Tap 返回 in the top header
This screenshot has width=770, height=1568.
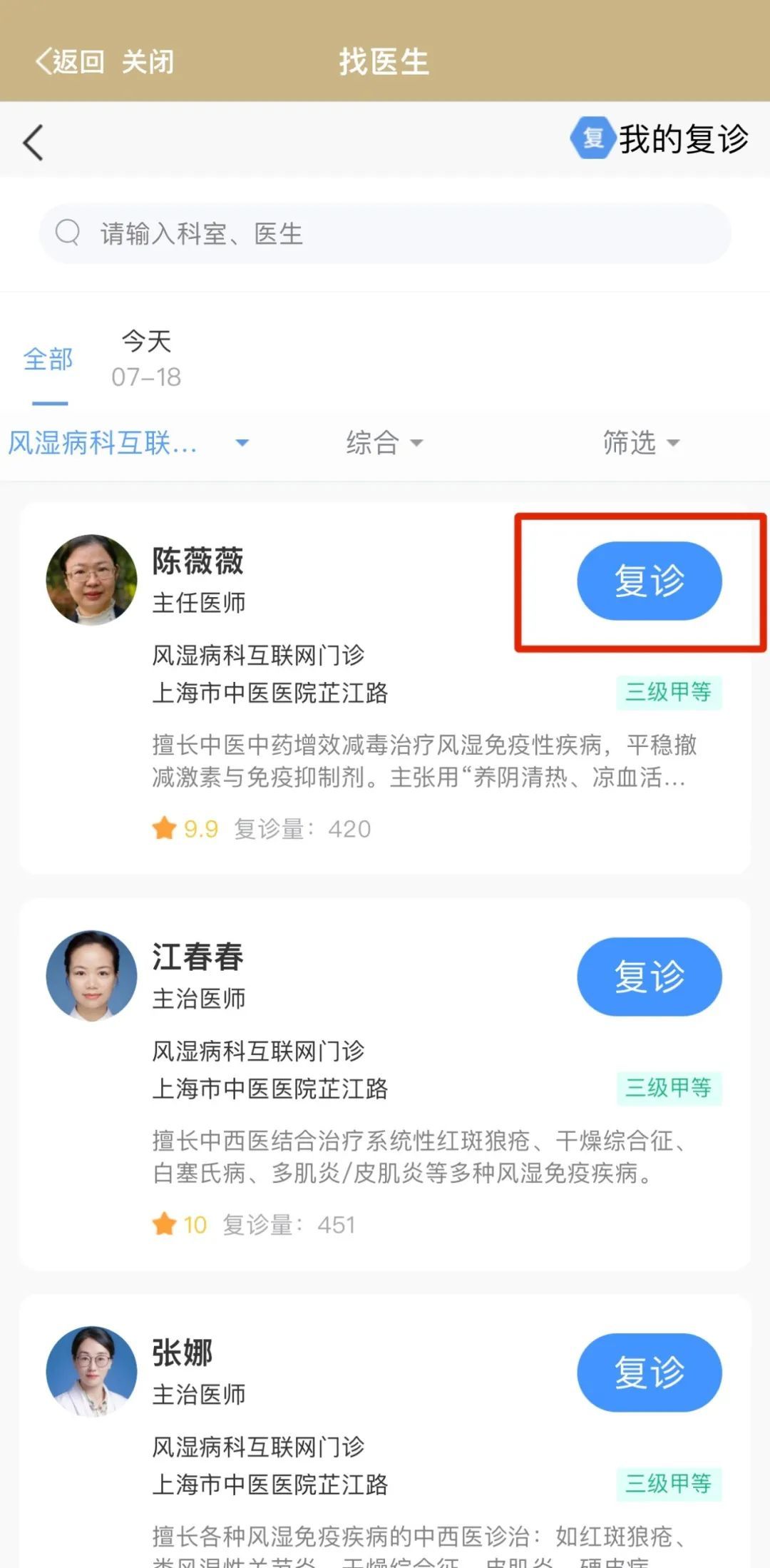[70, 62]
